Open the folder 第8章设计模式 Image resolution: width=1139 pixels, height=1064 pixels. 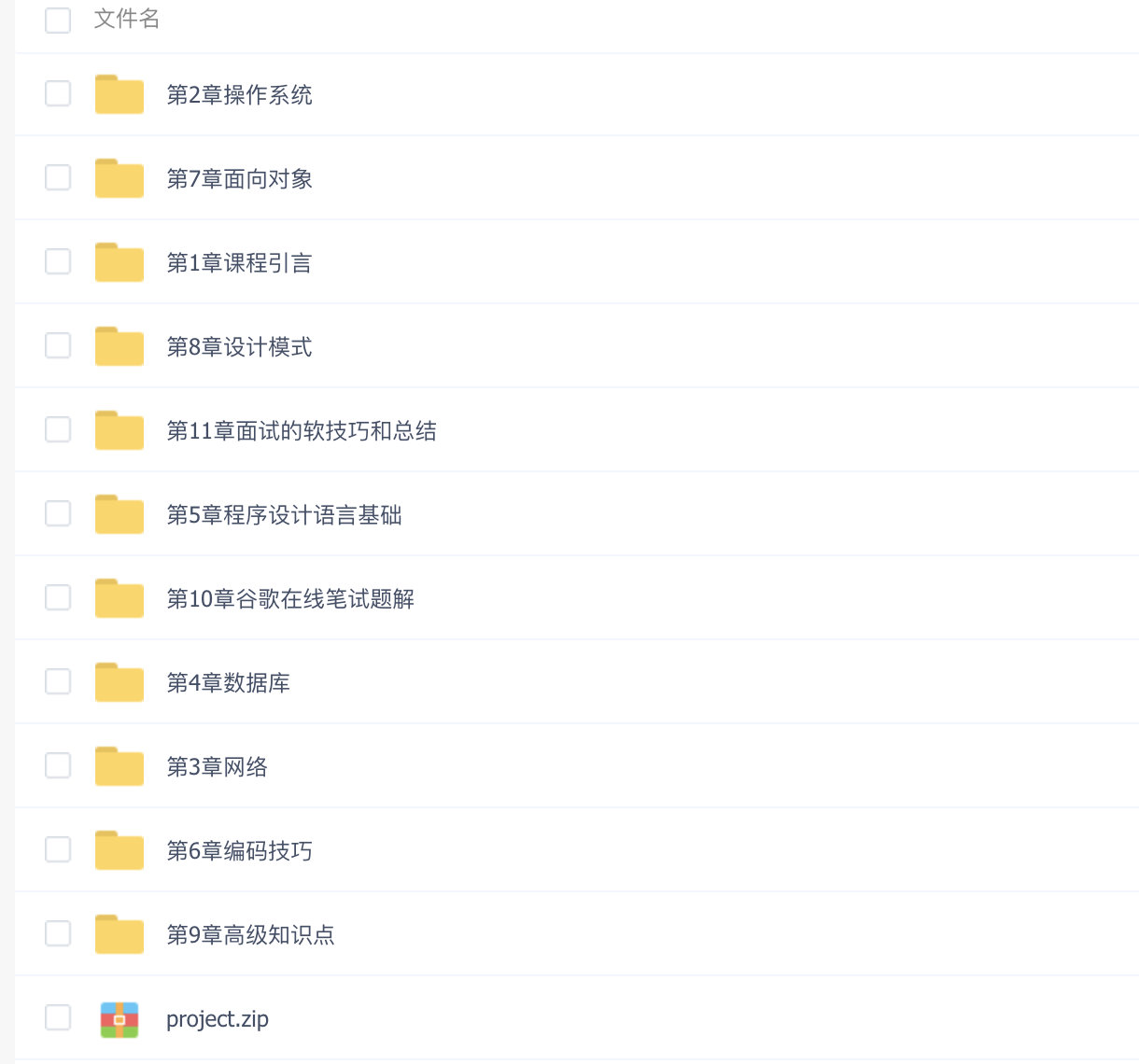pos(239,347)
